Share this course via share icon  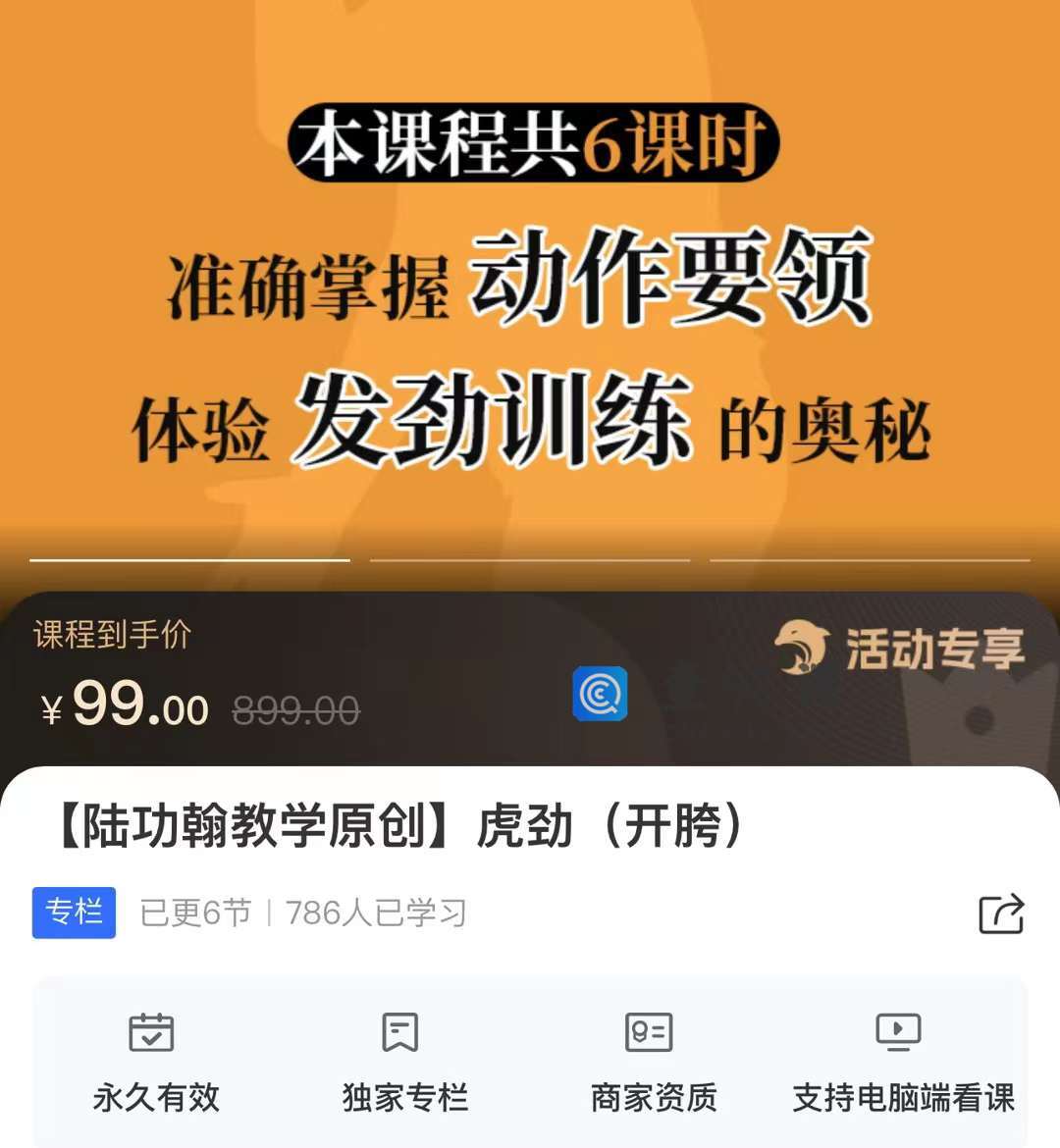coord(1001,913)
